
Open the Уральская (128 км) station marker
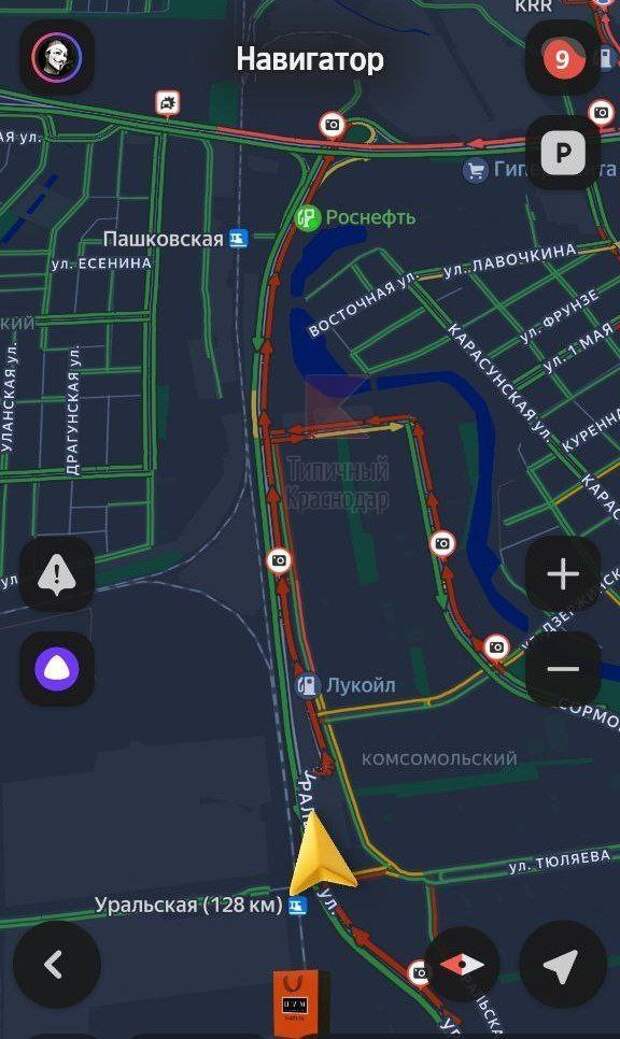[297, 905]
